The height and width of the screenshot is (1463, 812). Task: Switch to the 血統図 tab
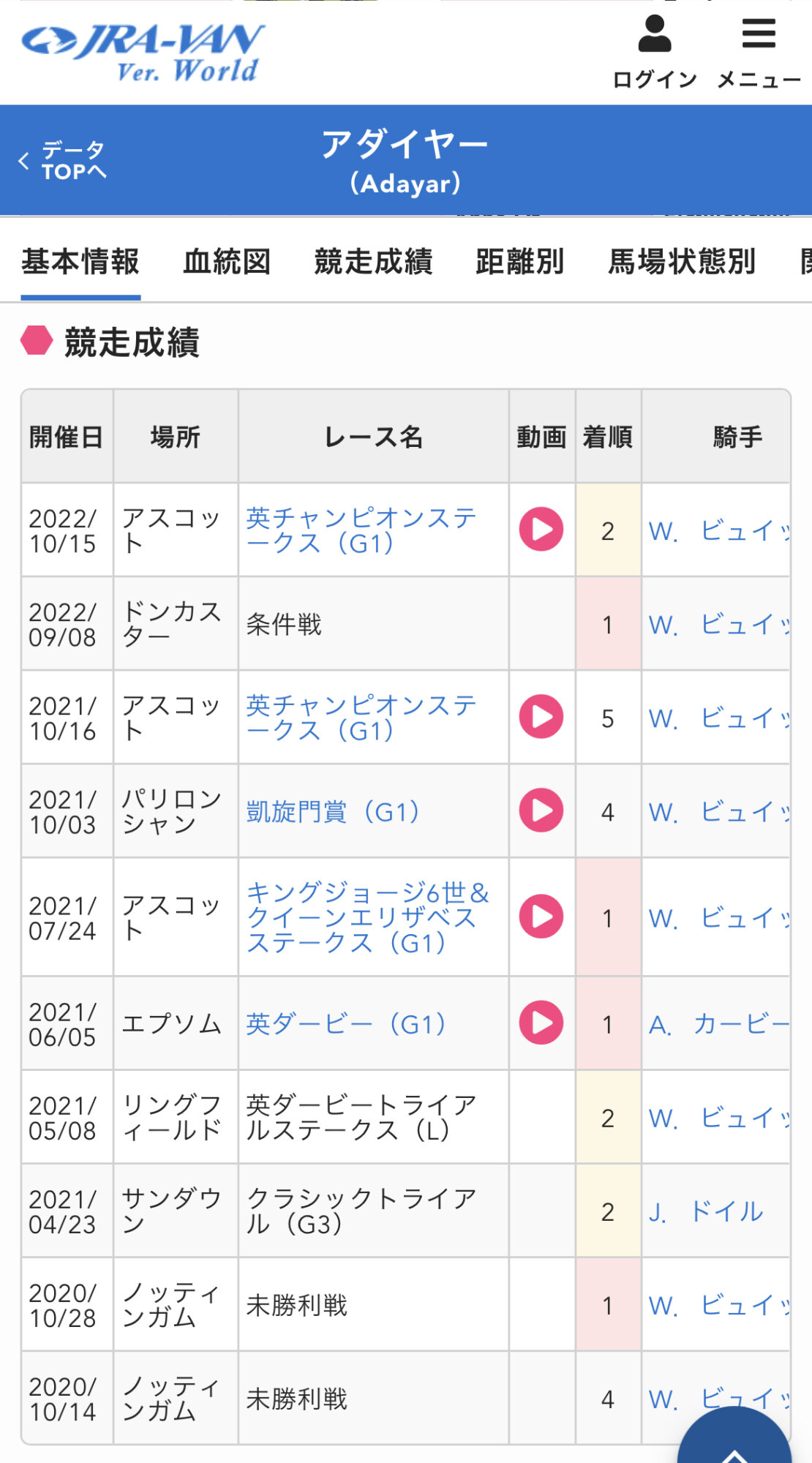pos(228,262)
